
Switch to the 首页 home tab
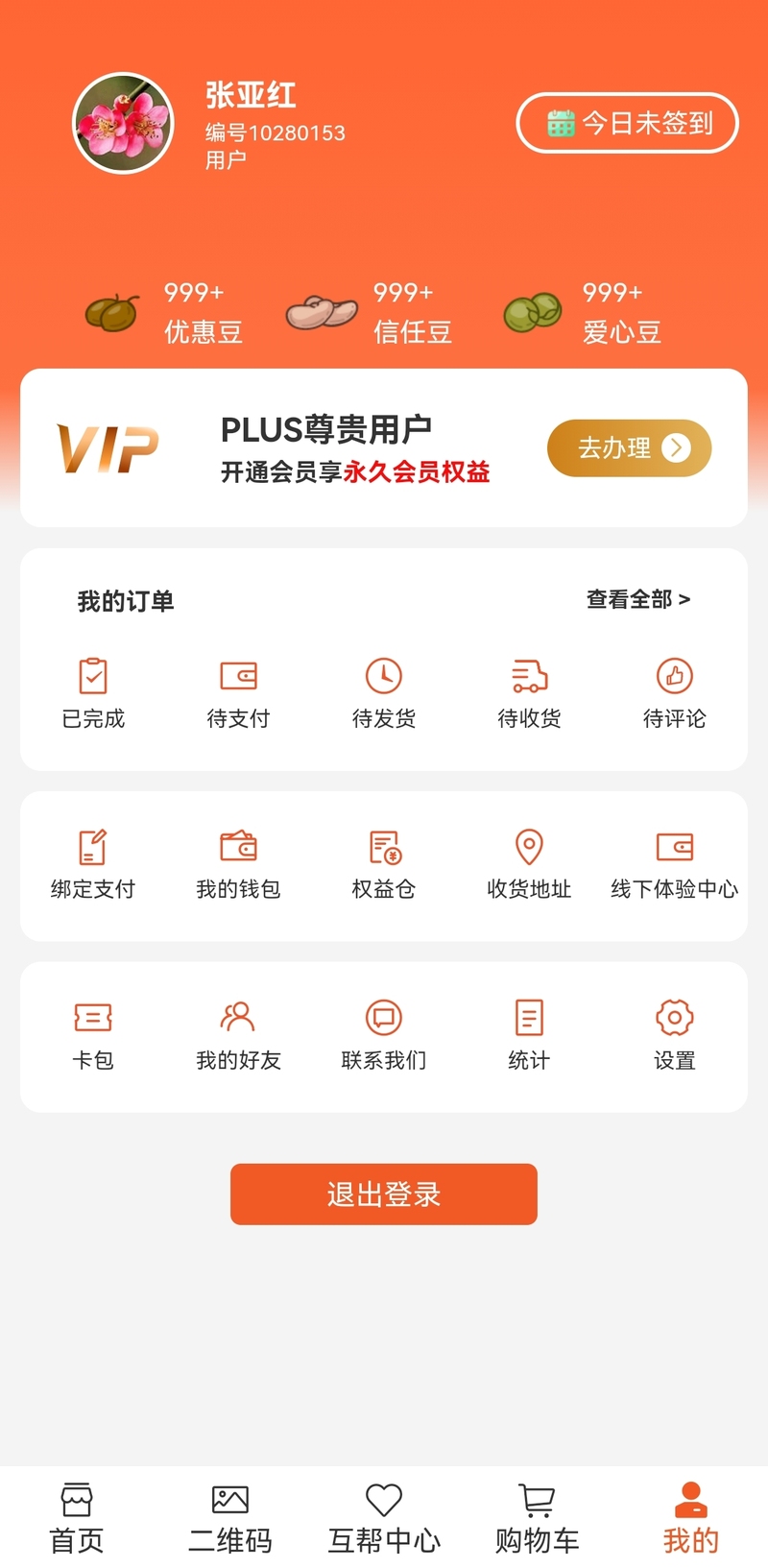pos(77,1519)
